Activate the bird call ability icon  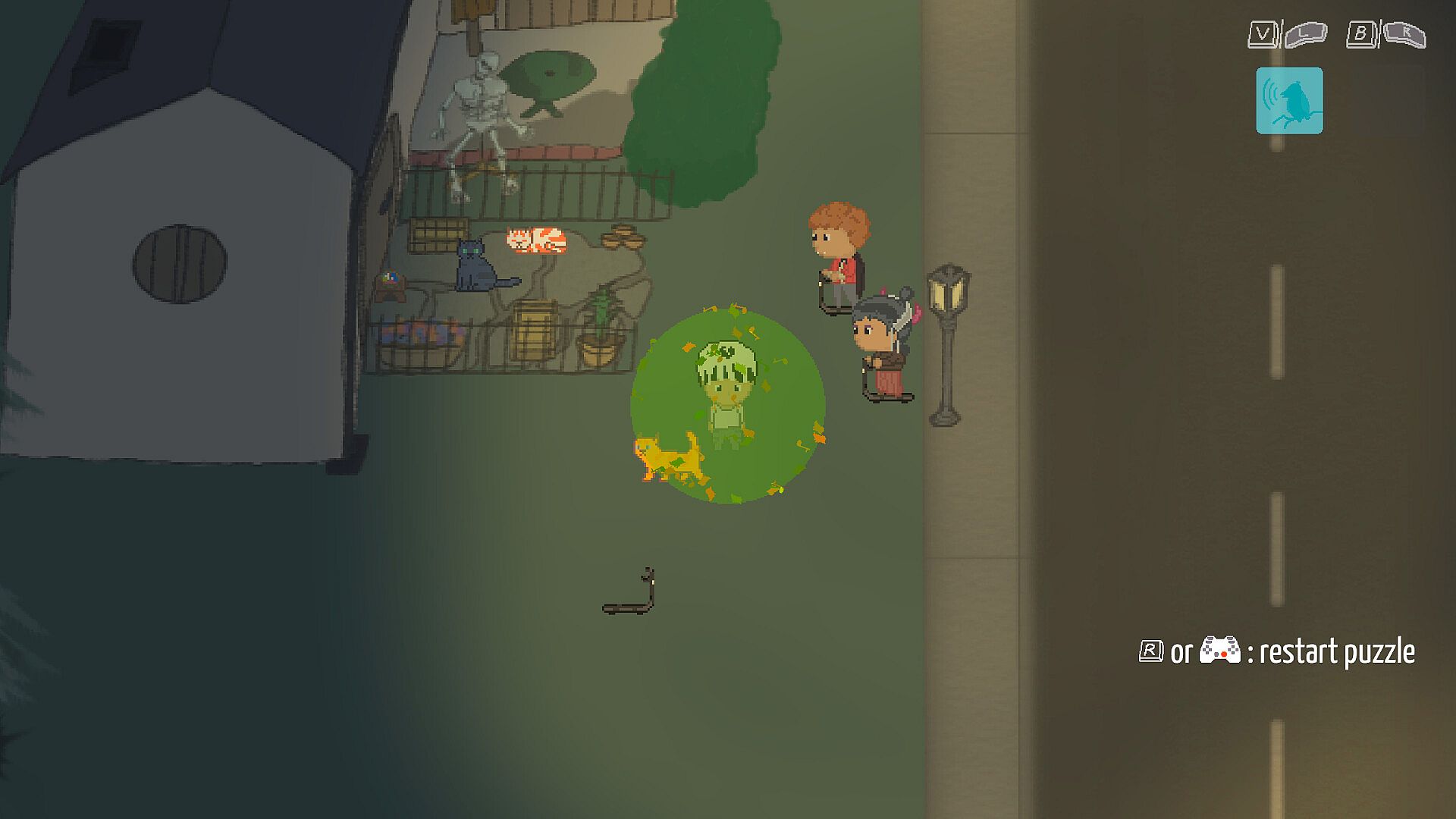(x=1289, y=101)
